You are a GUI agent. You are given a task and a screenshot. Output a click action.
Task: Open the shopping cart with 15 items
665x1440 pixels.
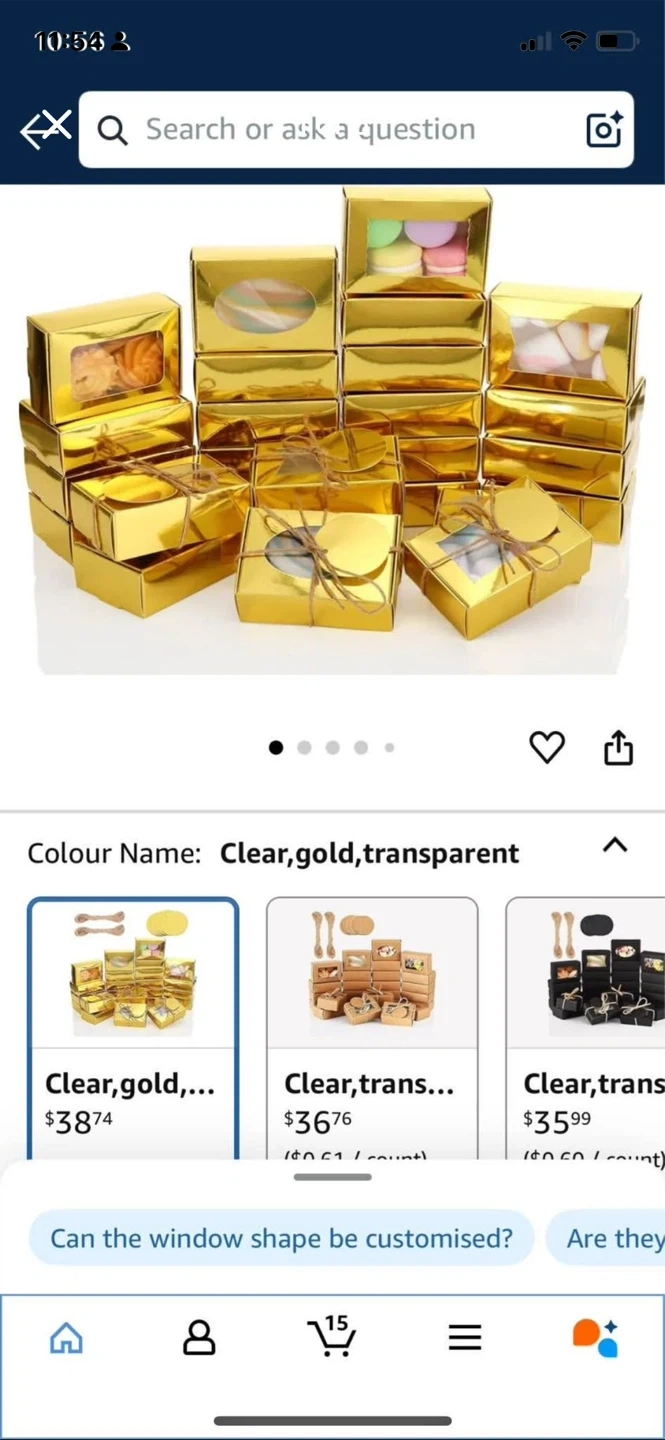(x=330, y=1337)
